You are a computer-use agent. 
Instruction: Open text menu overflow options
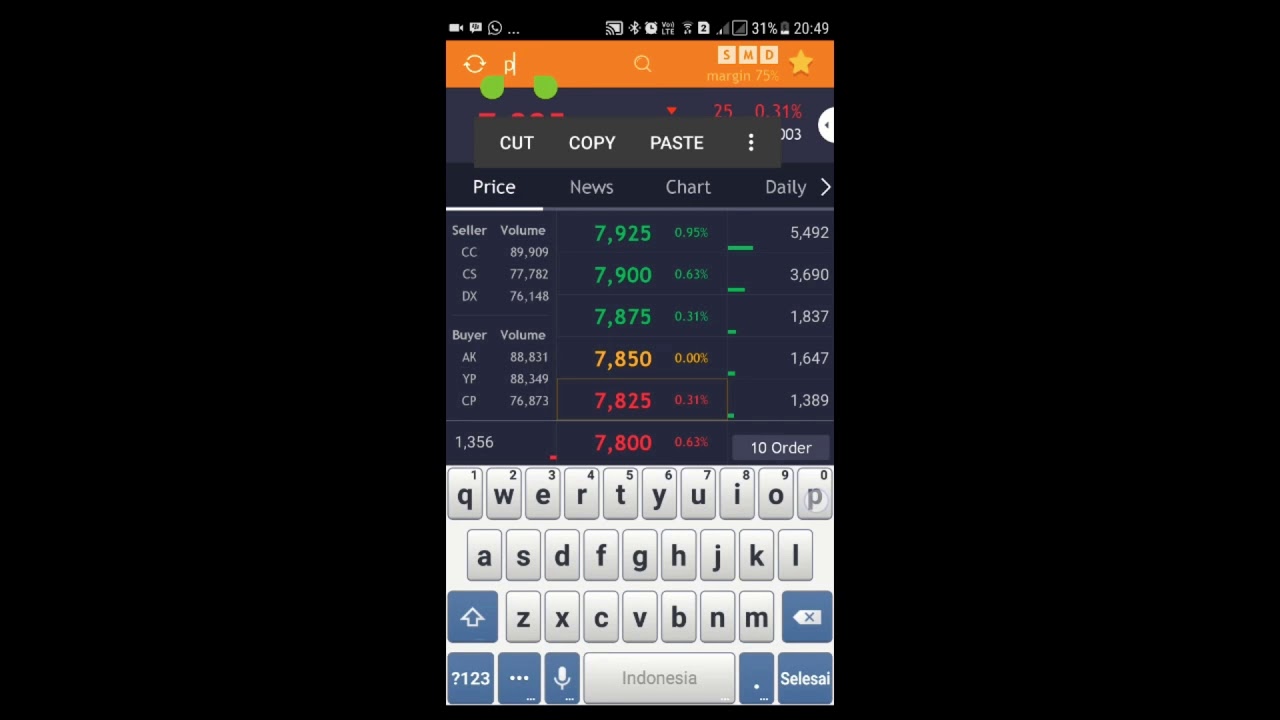(751, 143)
